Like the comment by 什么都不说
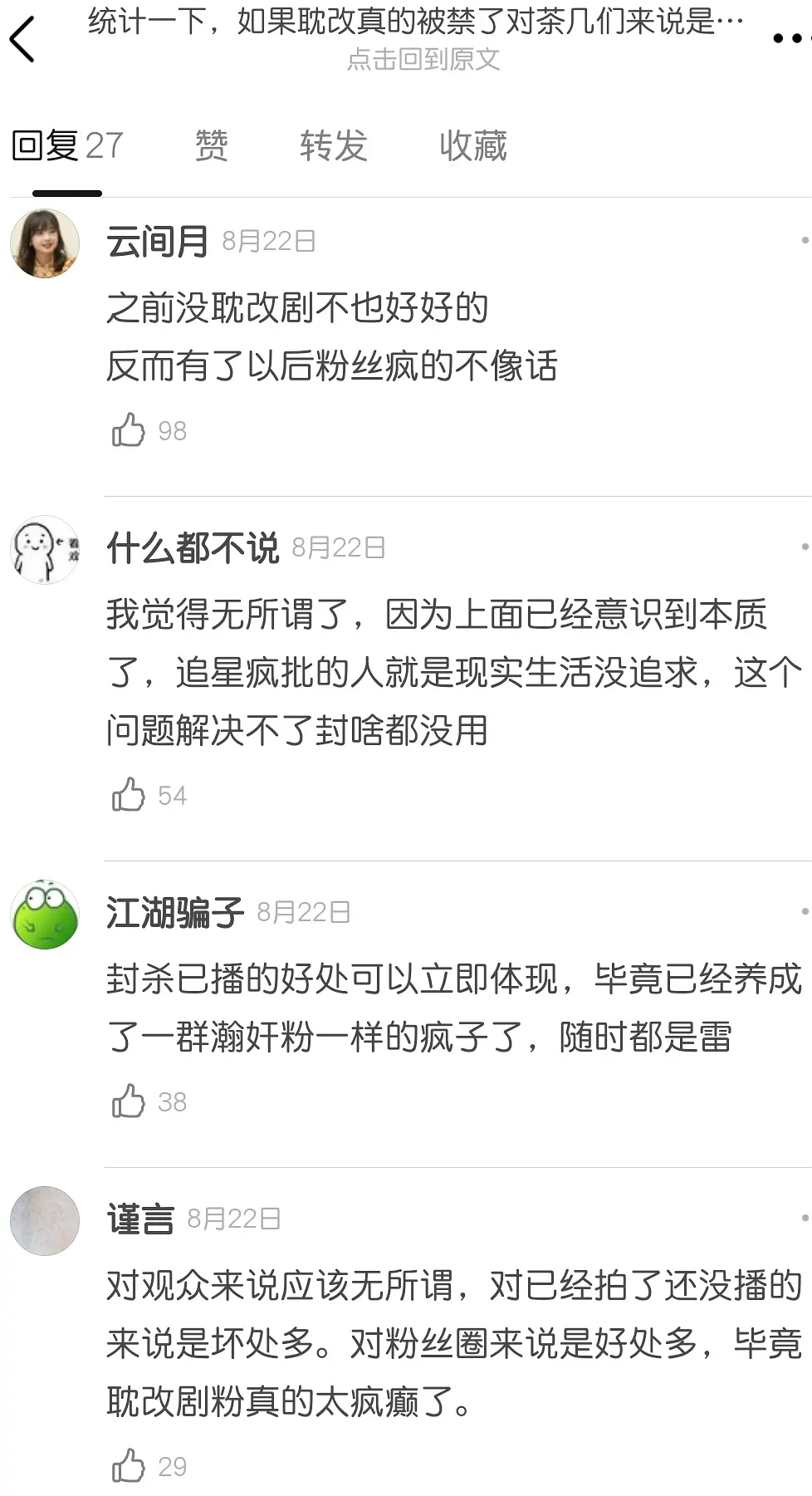This screenshot has width=812, height=1496. click(129, 795)
